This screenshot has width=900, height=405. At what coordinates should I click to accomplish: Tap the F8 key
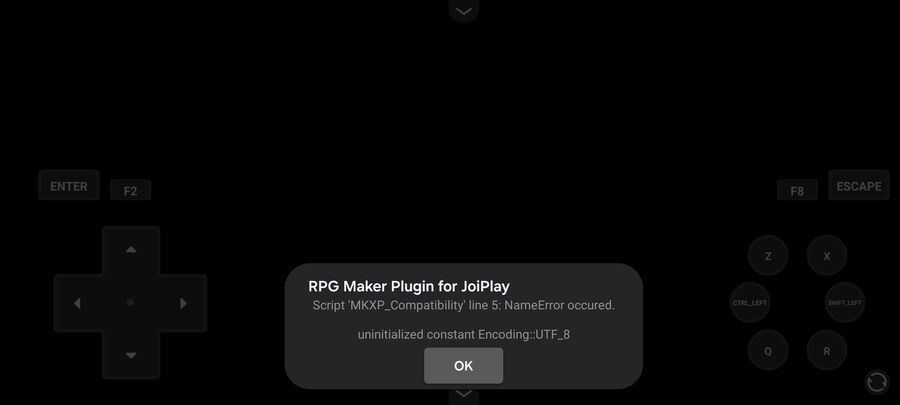797,190
